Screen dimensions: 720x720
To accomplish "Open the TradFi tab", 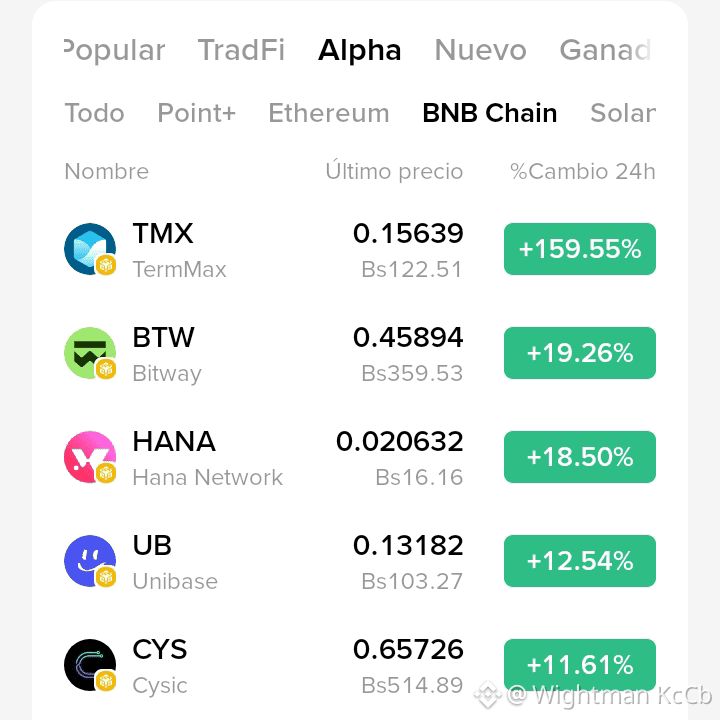I will pos(241,50).
